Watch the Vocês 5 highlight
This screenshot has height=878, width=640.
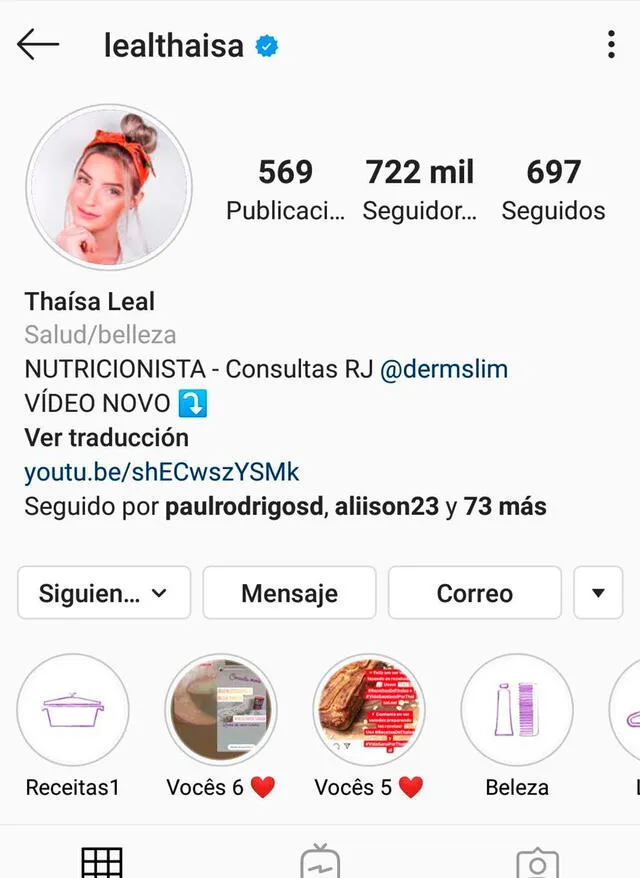click(x=368, y=710)
